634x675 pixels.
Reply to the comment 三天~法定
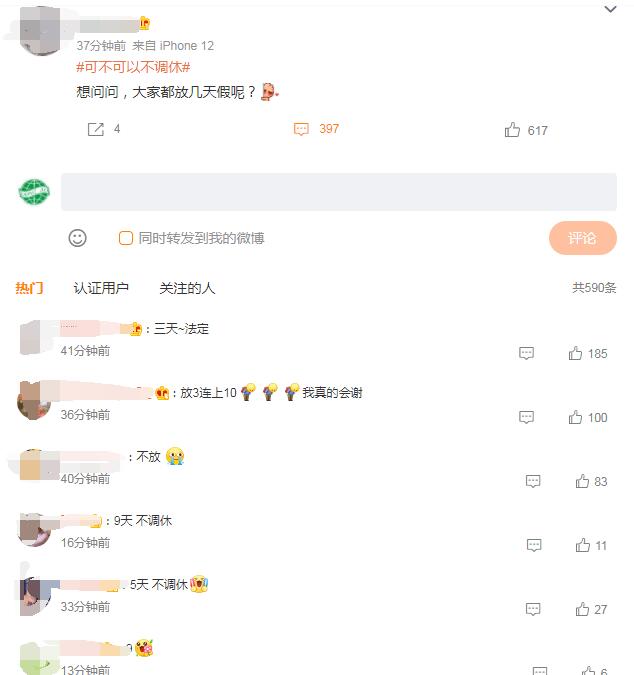click(x=527, y=353)
